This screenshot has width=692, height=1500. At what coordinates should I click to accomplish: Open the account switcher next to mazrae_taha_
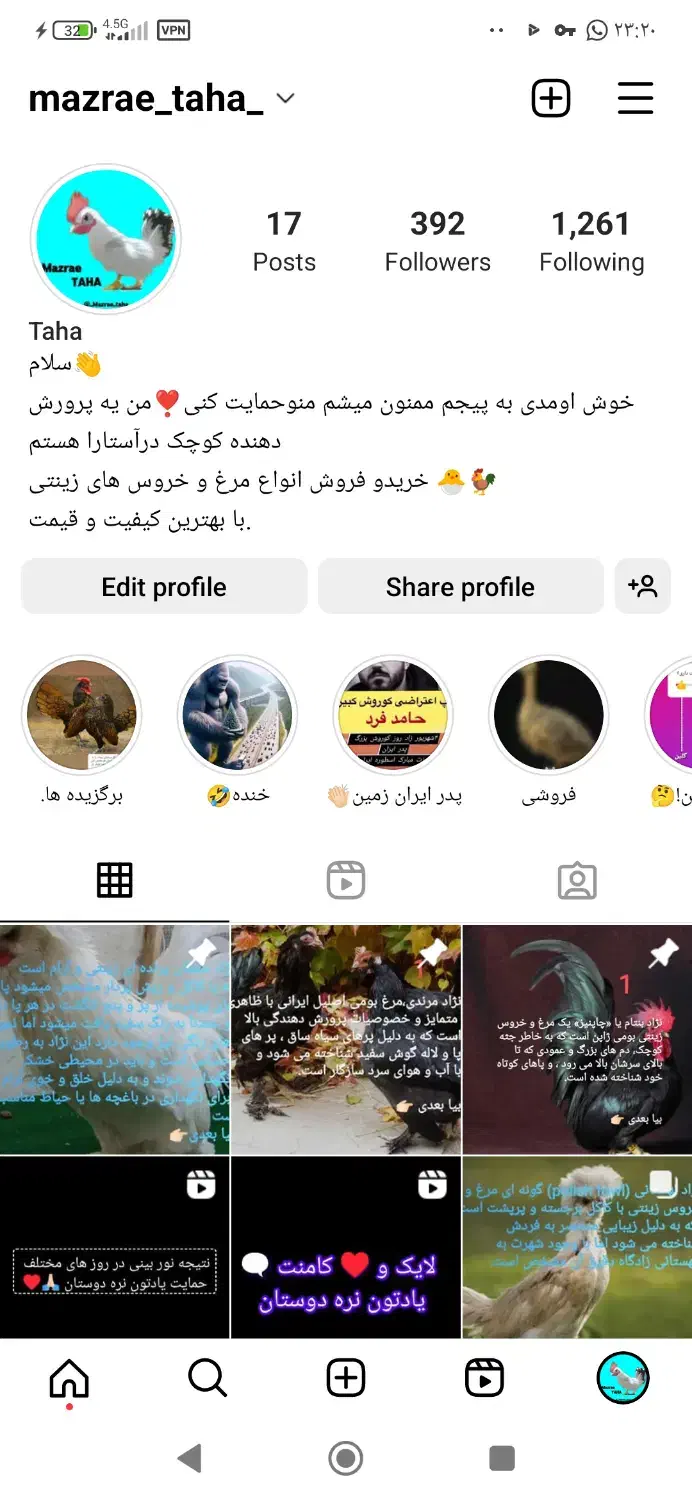(x=286, y=98)
